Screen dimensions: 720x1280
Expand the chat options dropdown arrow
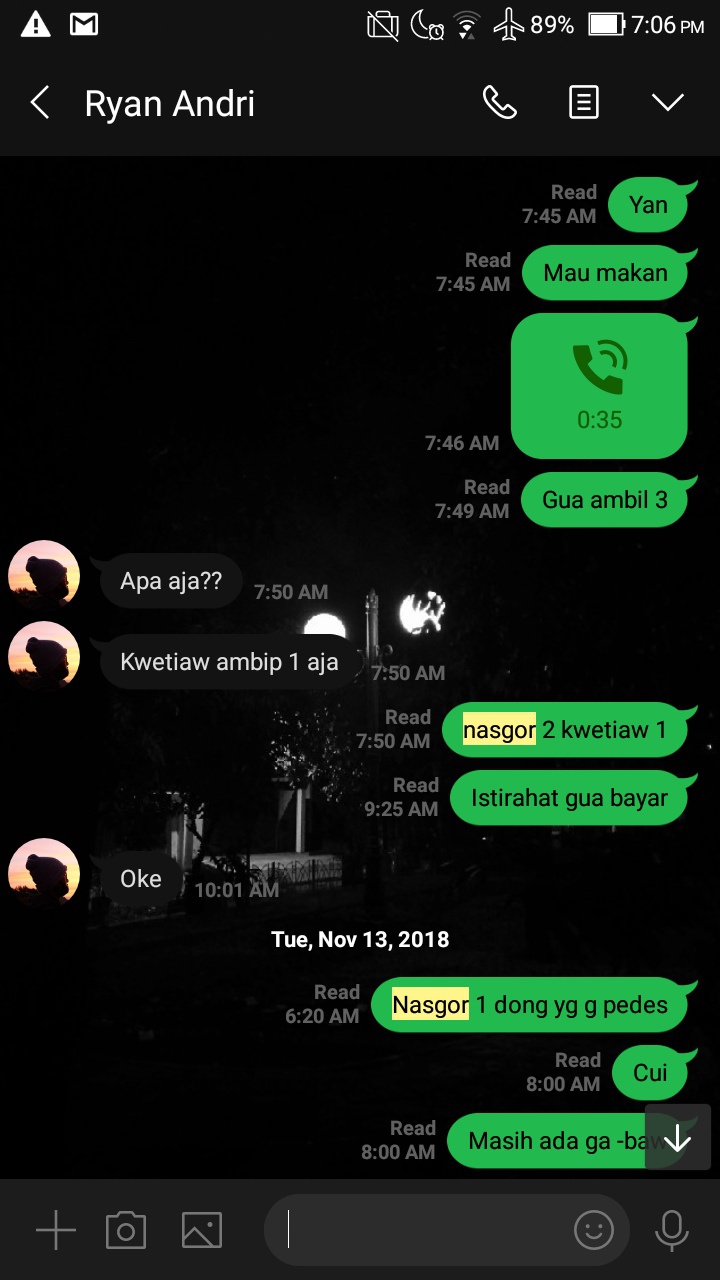pyautogui.click(x=667, y=103)
